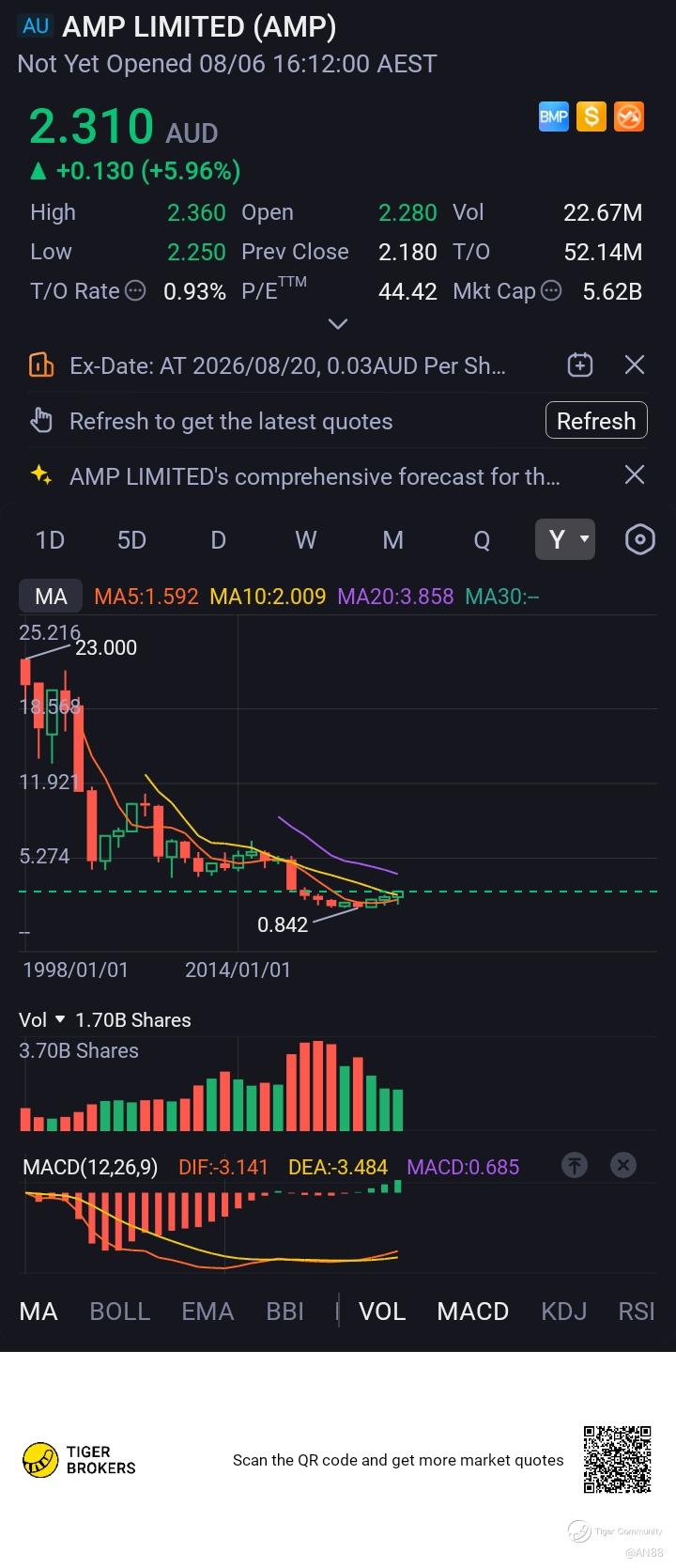Image resolution: width=676 pixels, height=1568 pixels.
Task: Select the EMA indicator
Action: click(207, 1312)
